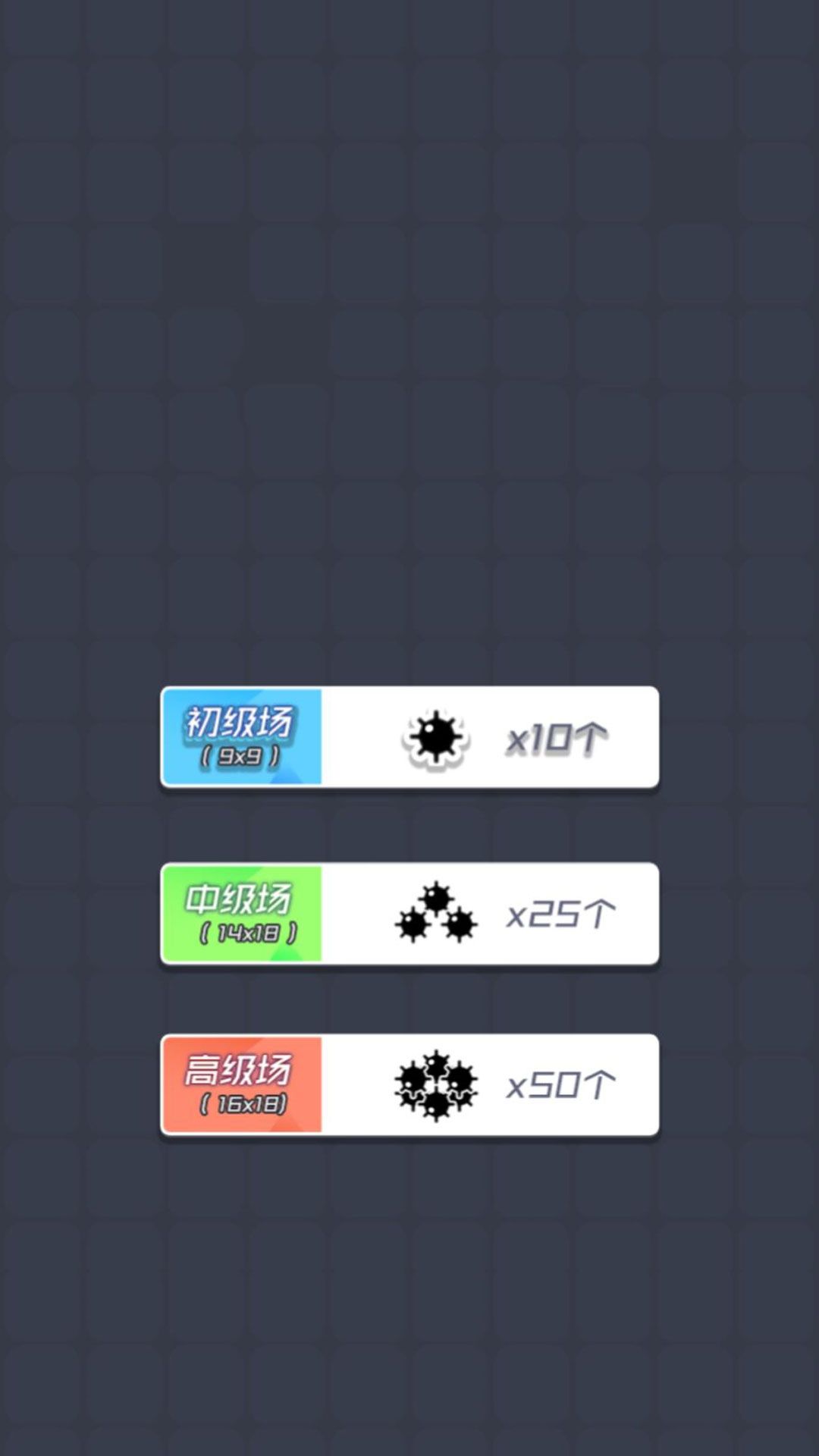This screenshot has width=819, height=1456.
Task: Choose 中级场 14x18 with 25 mines
Action: pos(409,914)
